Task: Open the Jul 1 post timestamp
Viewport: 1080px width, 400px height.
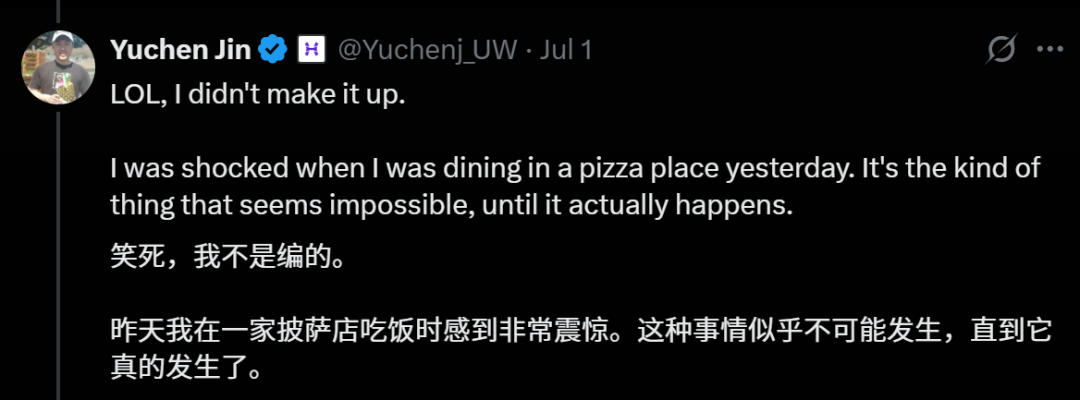Action: pyautogui.click(x=565, y=49)
